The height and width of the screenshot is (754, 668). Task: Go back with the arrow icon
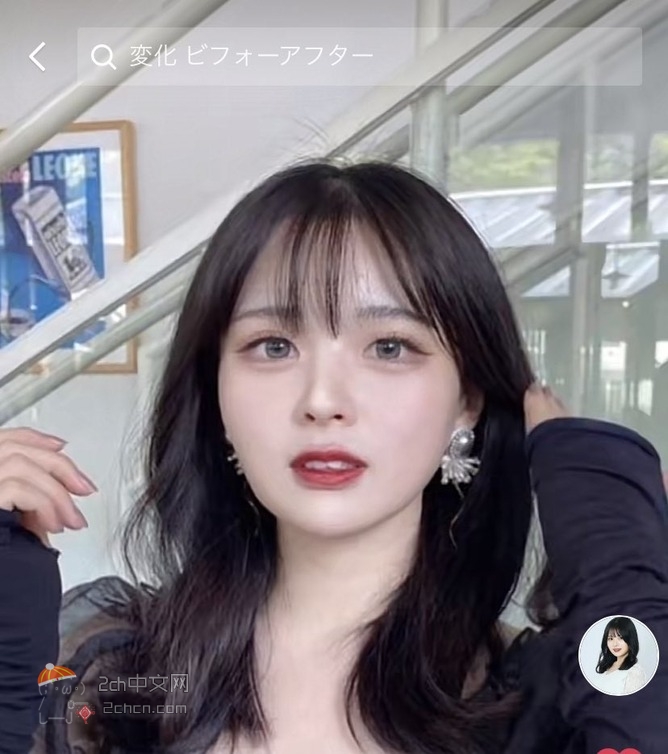37,56
